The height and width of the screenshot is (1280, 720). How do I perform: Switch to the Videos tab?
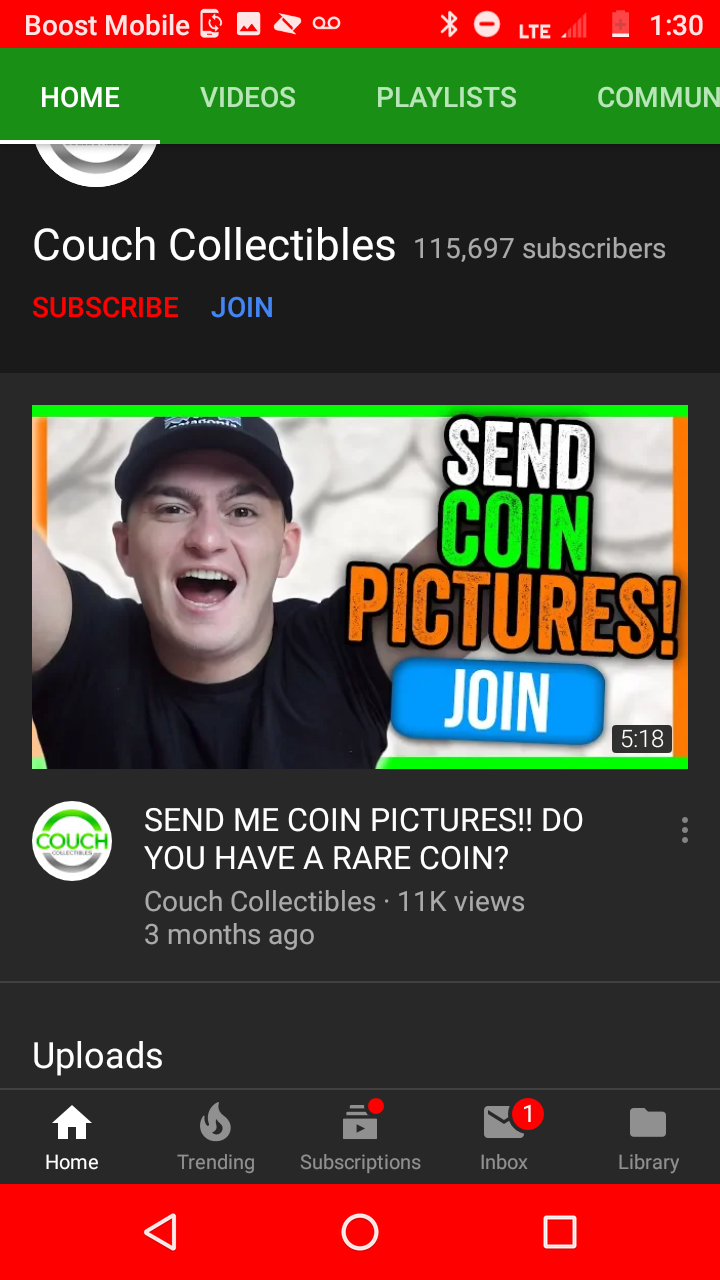point(247,97)
